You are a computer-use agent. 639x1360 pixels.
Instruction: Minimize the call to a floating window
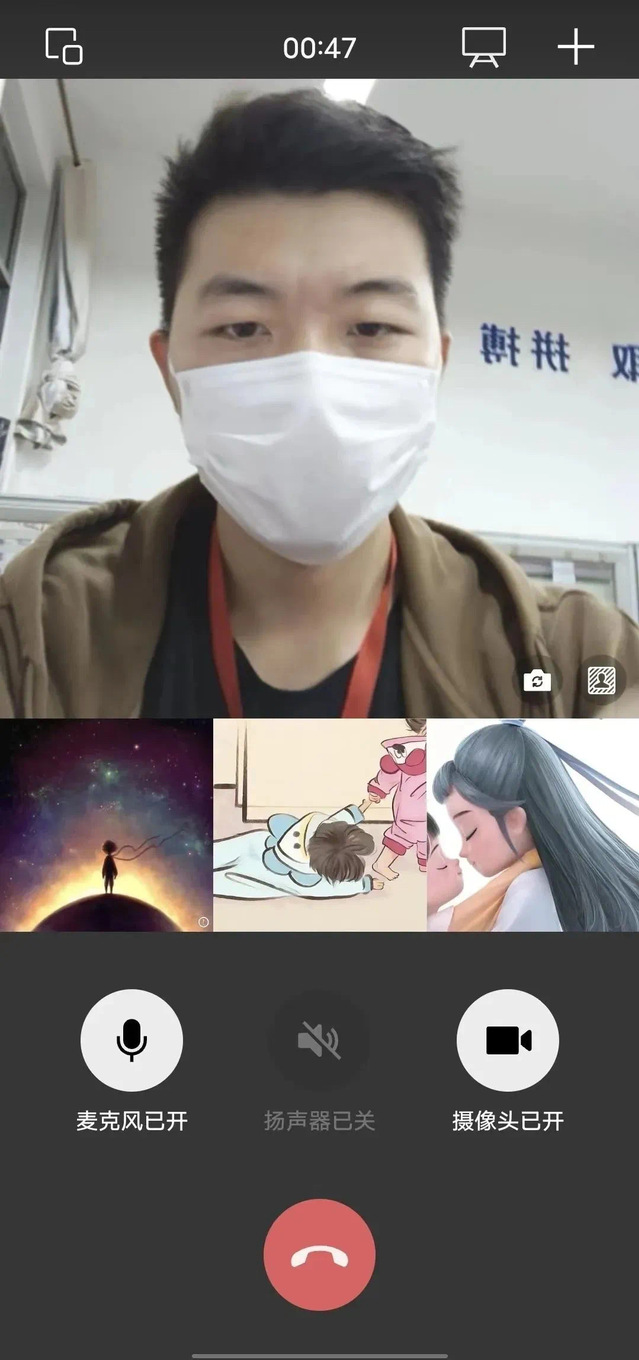(64, 47)
